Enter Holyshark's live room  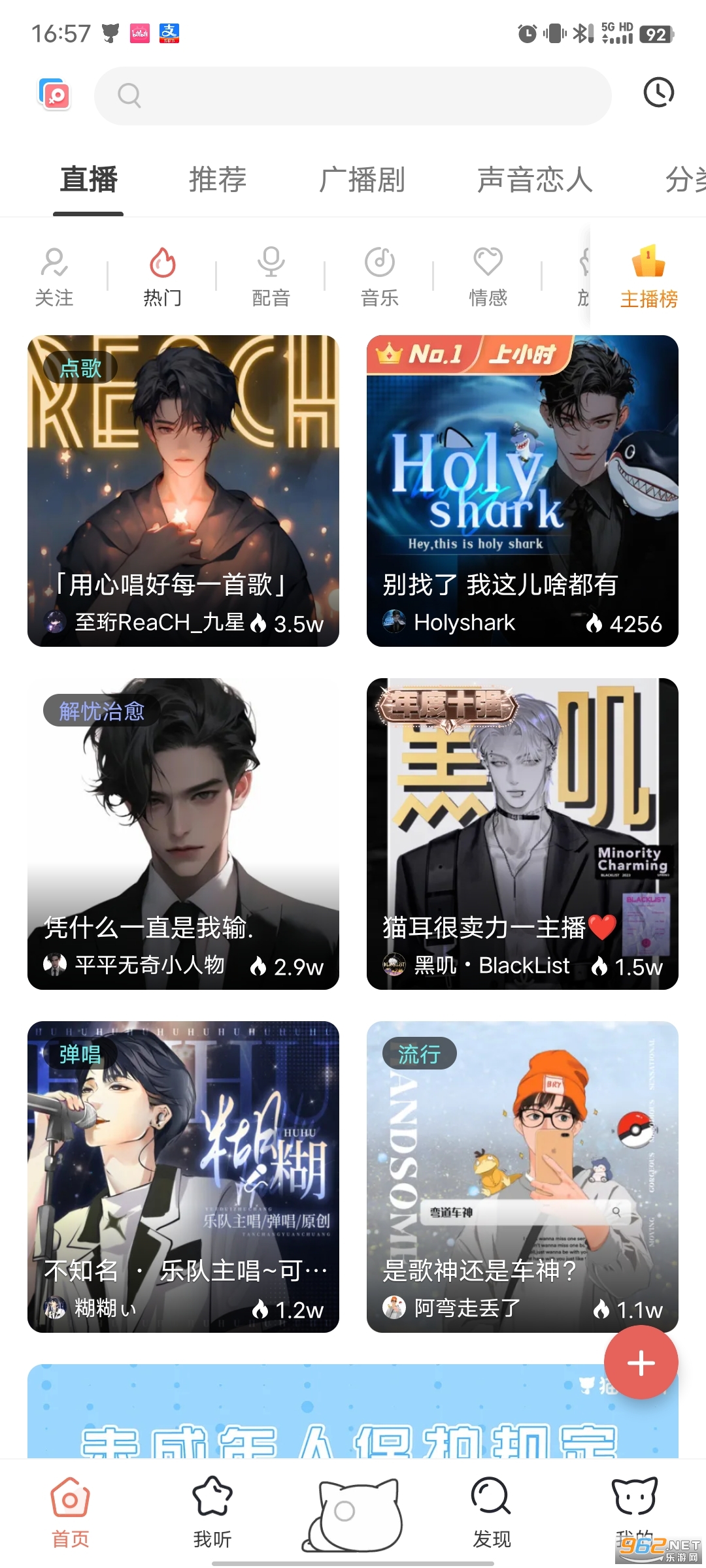521,490
